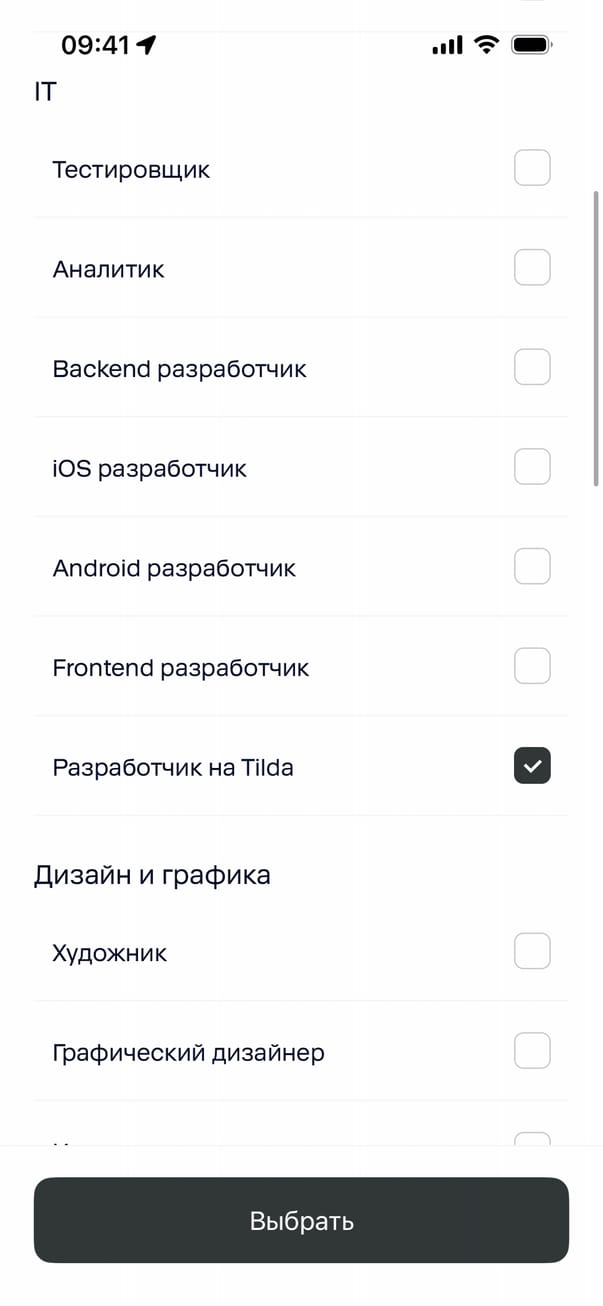603x1306 pixels.
Task: Check Графический дизайнер option
Action: tap(532, 1051)
